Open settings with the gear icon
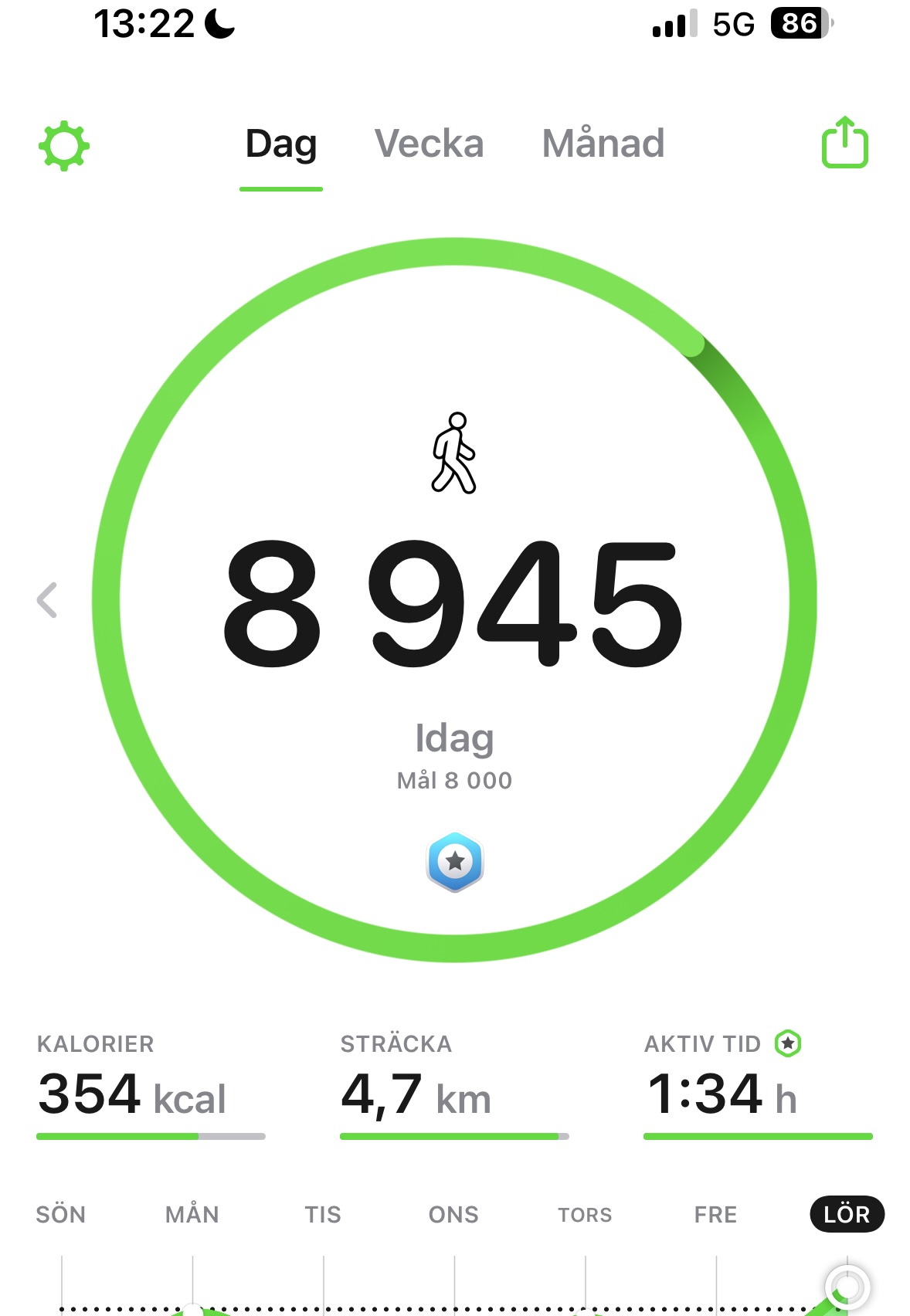The image size is (910, 1316). 64,145
